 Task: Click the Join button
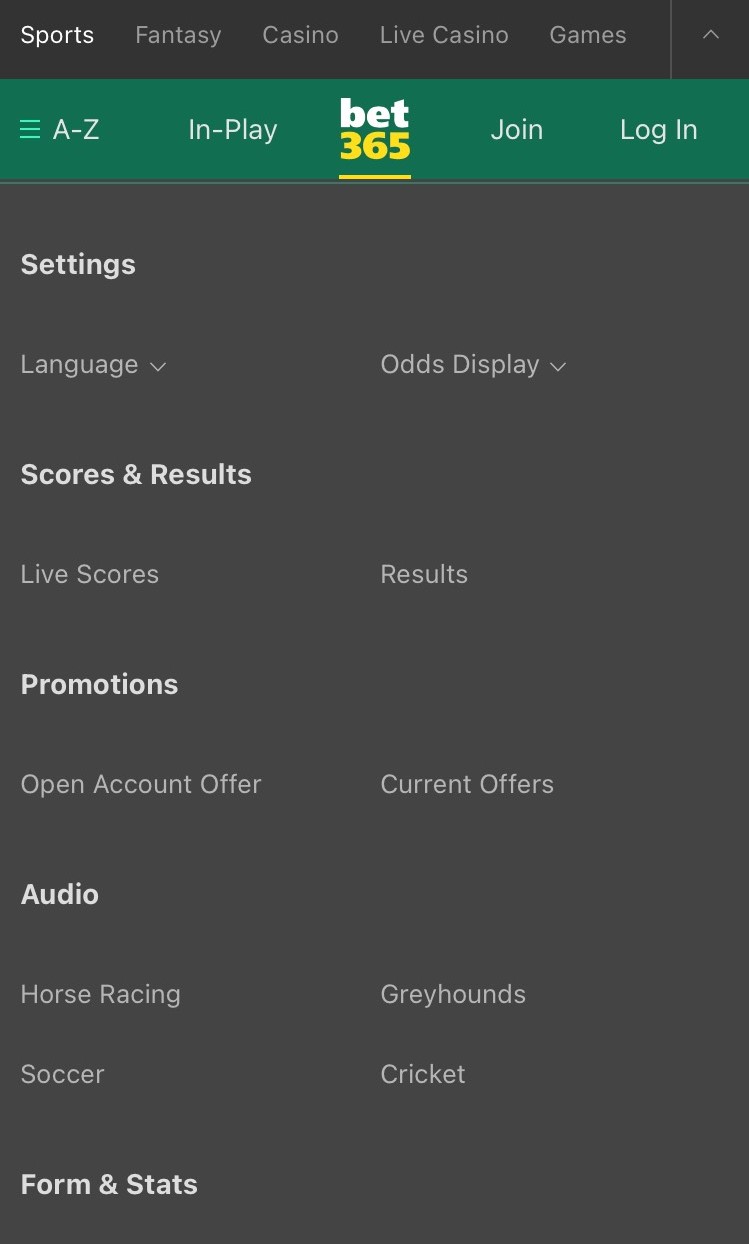click(x=516, y=128)
